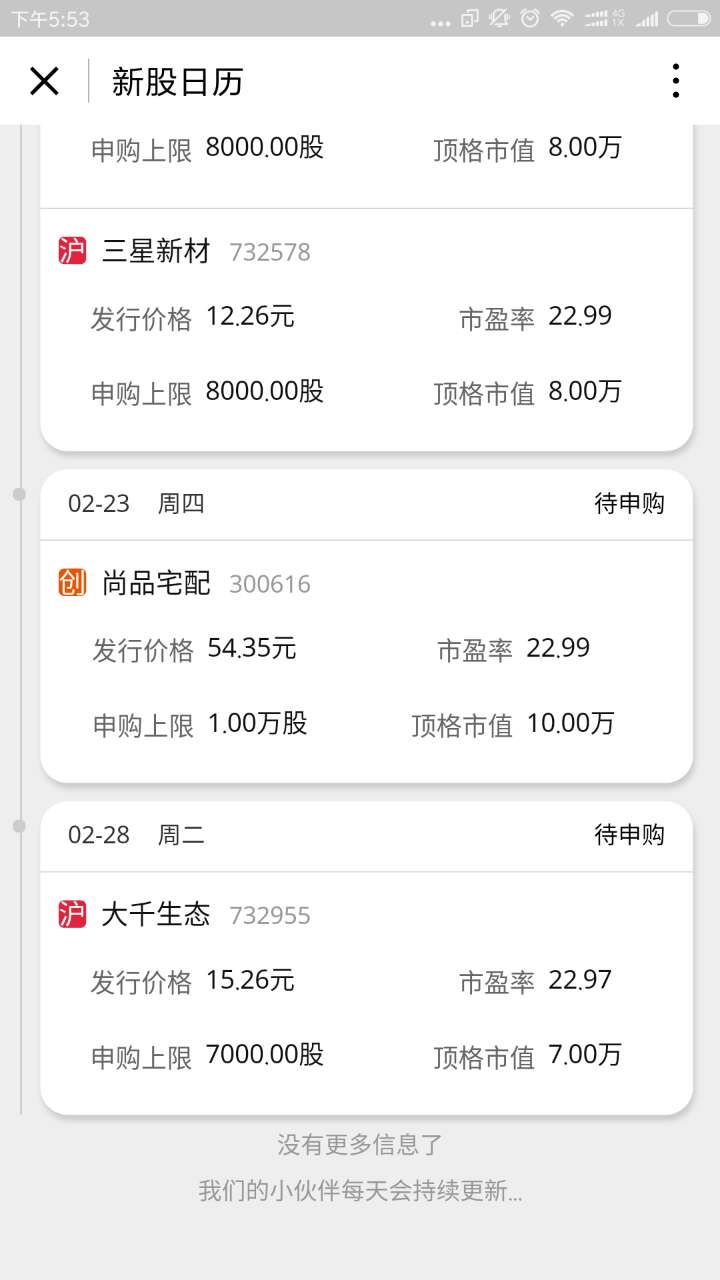Select the 待申购 status for 02-28
The height and width of the screenshot is (1280, 720).
point(629,835)
